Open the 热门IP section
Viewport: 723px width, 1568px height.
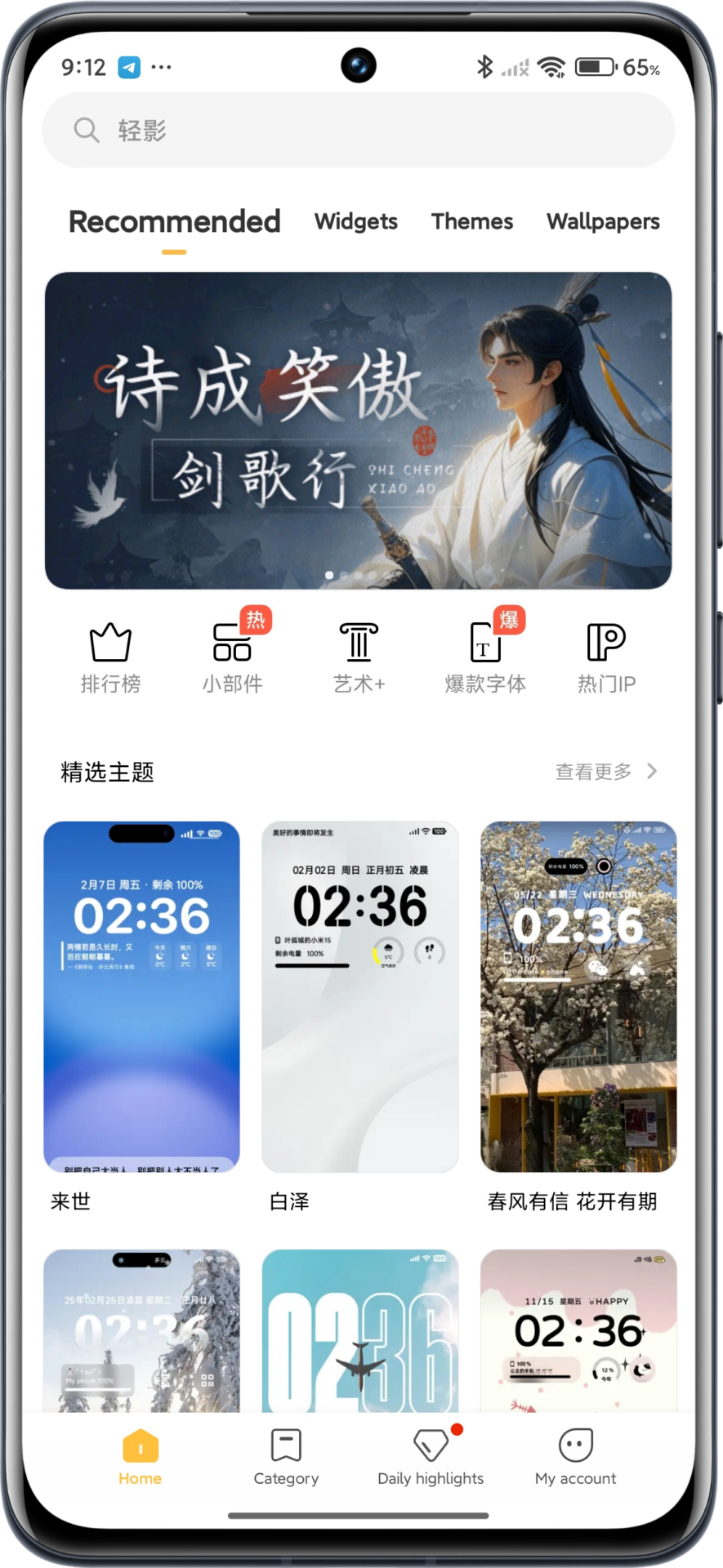click(x=606, y=657)
